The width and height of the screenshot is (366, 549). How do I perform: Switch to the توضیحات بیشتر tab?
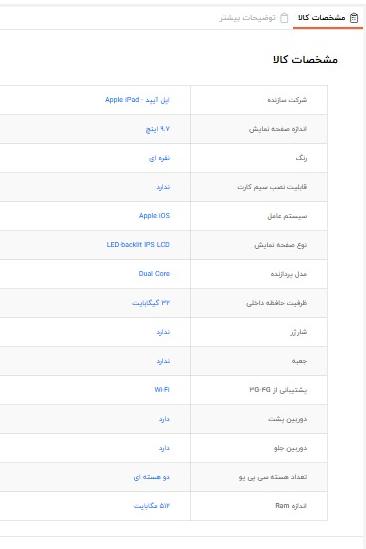pyautogui.click(x=254, y=18)
